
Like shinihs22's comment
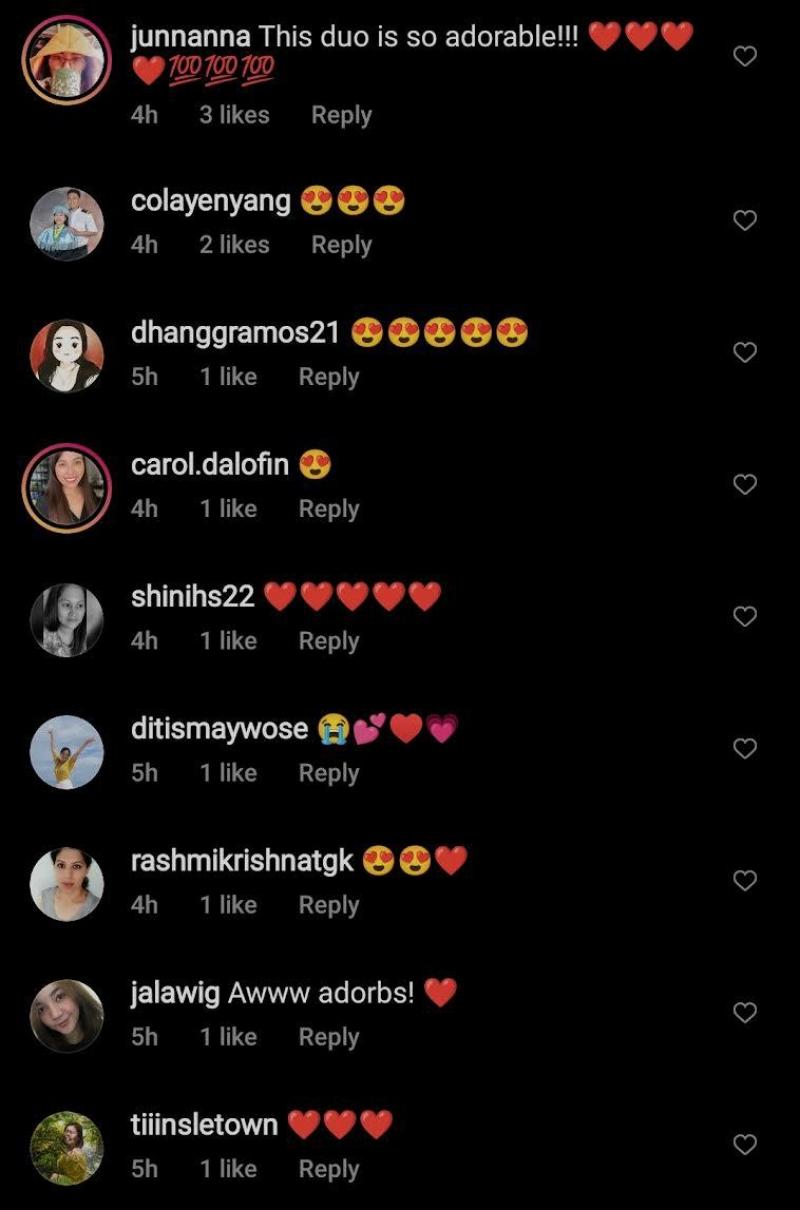click(x=745, y=616)
